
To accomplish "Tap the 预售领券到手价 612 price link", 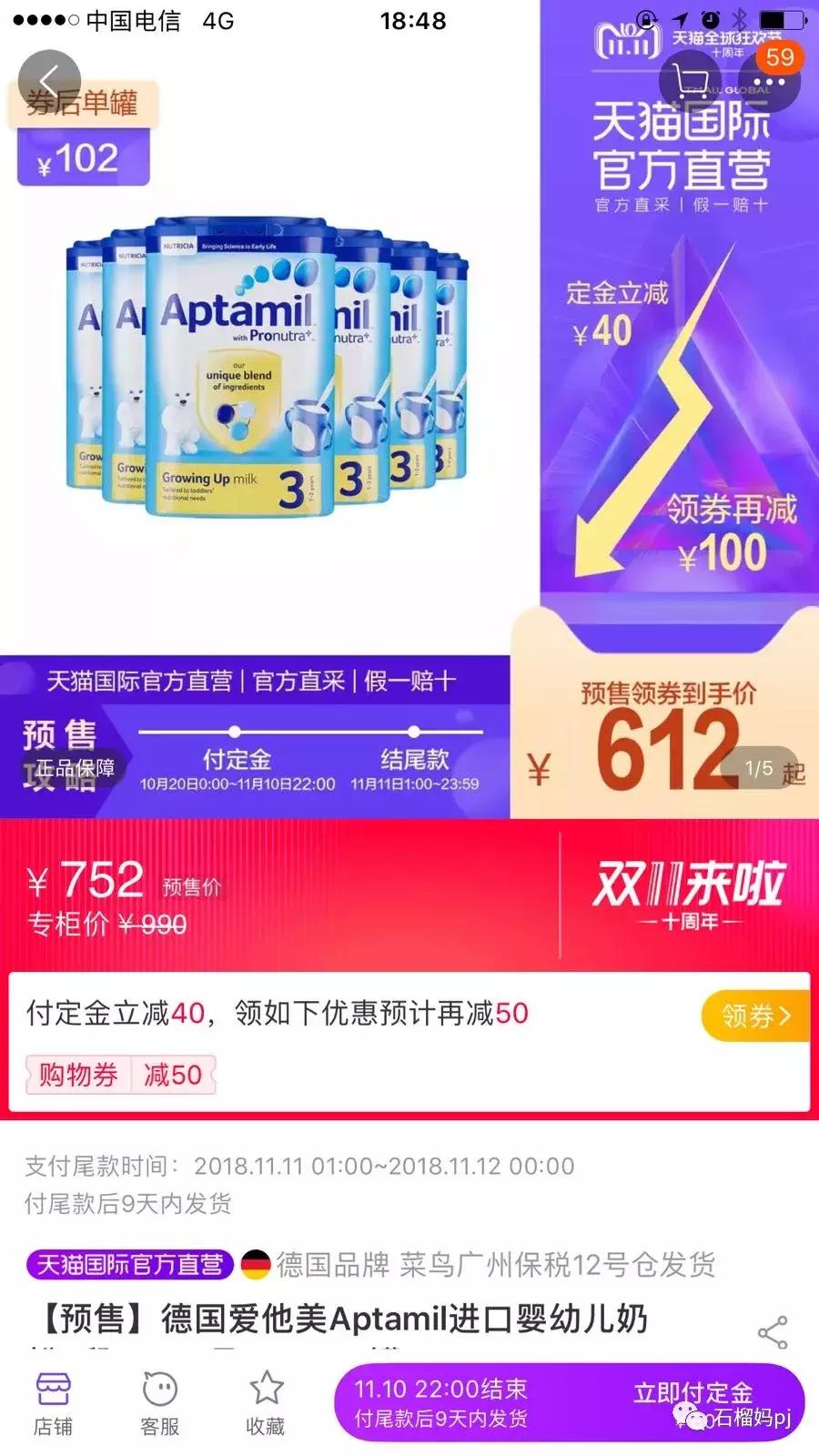I will [x=669, y=737].
